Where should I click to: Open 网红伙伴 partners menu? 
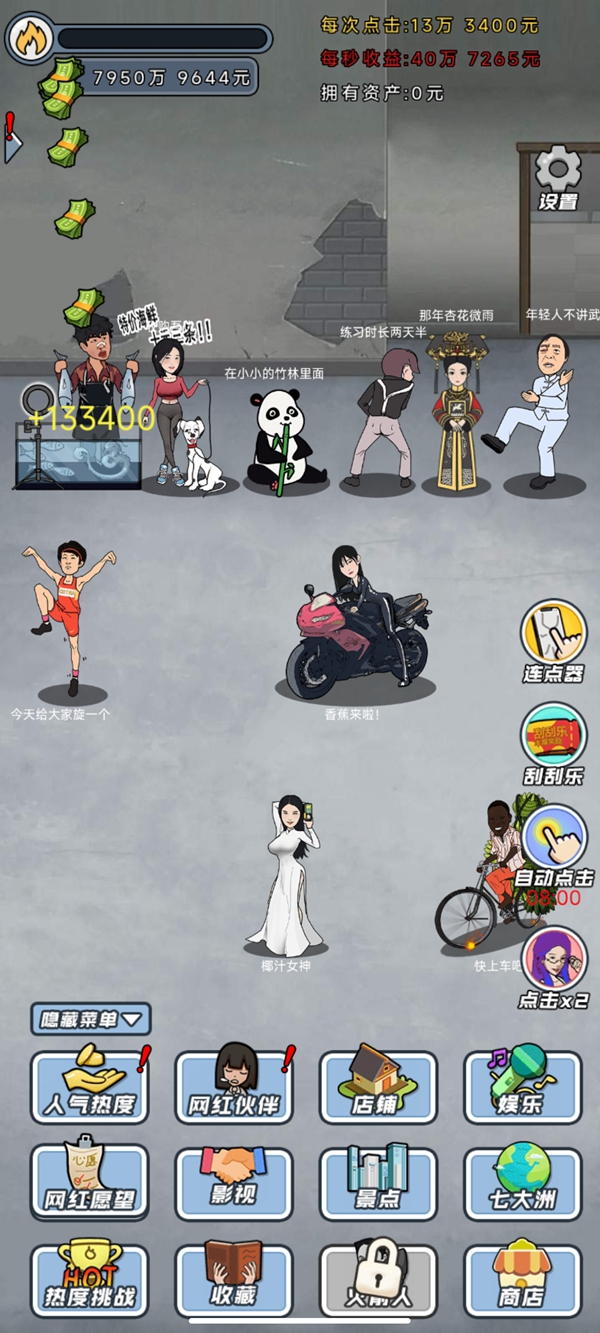(234, 1087)
